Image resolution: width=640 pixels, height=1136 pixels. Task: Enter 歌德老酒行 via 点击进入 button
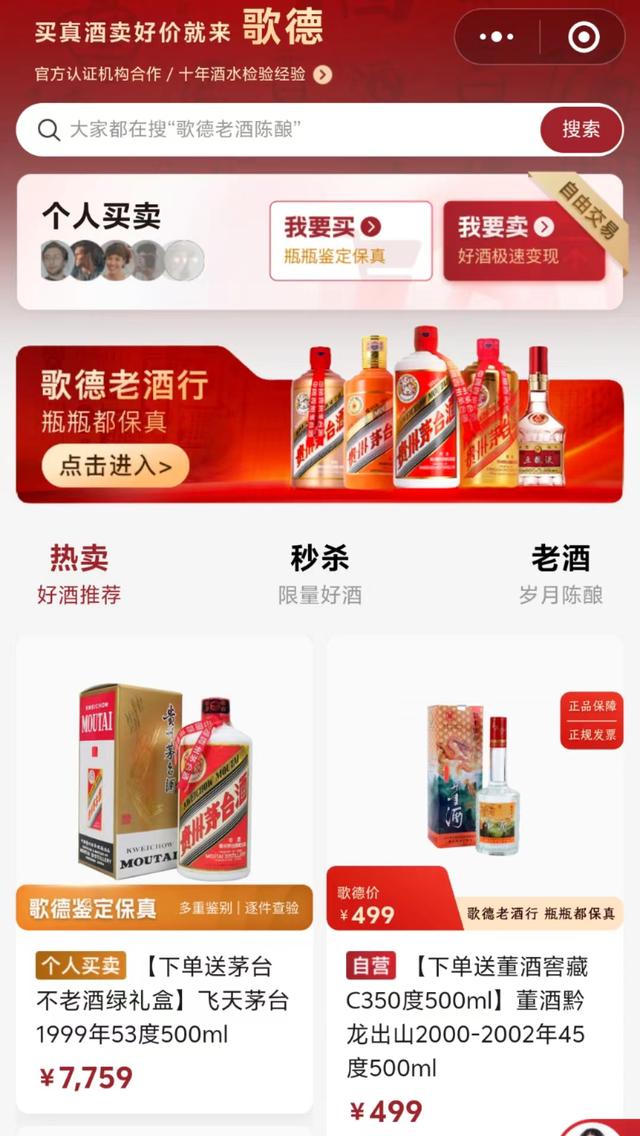(115, 466)
